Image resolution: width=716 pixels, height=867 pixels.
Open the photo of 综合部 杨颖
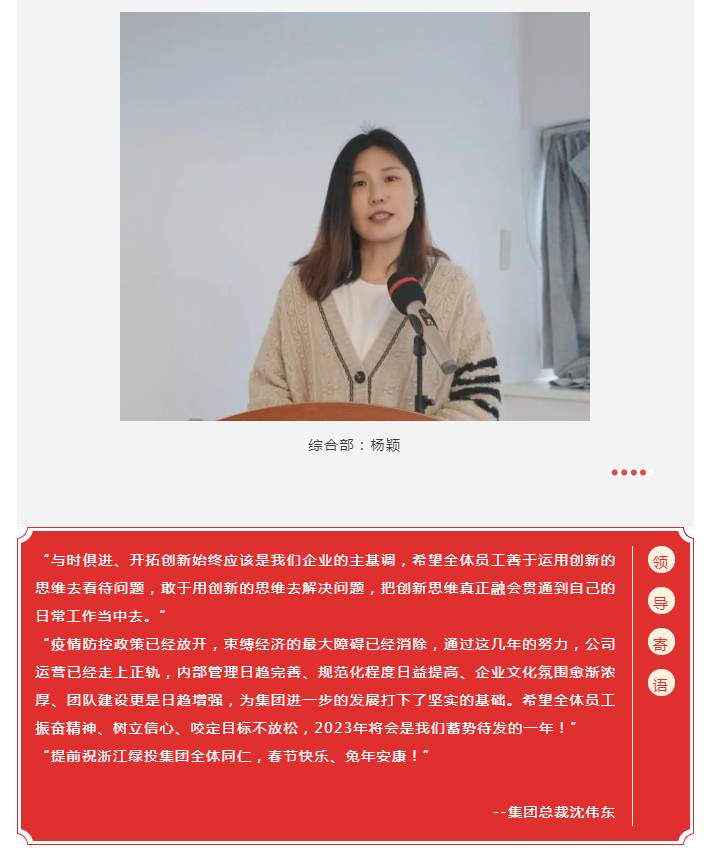354,216
